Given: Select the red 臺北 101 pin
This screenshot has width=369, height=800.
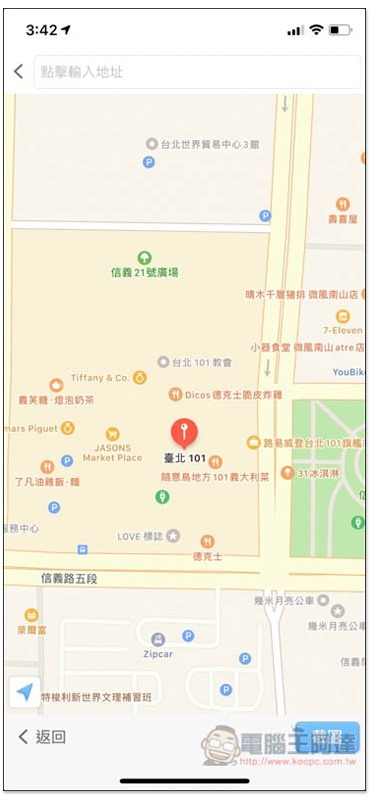Looking at the screenshot, I should point(184,433).
